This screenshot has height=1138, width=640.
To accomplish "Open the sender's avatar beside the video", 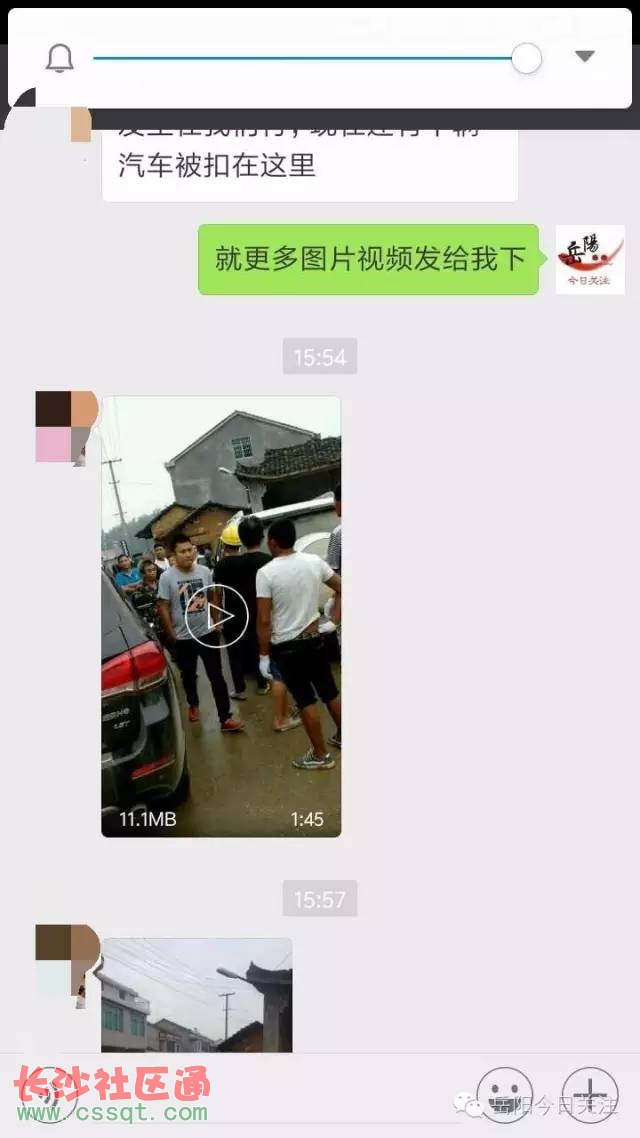I will pos(66,426).
